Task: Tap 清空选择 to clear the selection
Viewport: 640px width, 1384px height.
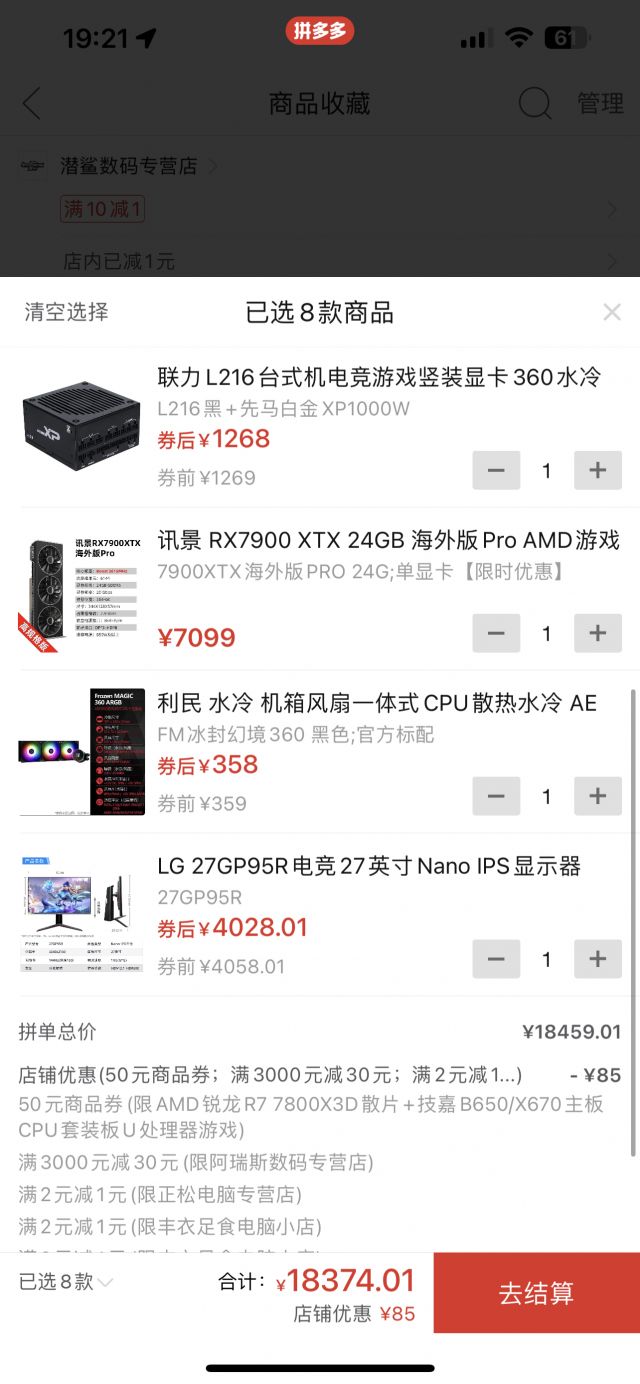Action: (66, 312)
